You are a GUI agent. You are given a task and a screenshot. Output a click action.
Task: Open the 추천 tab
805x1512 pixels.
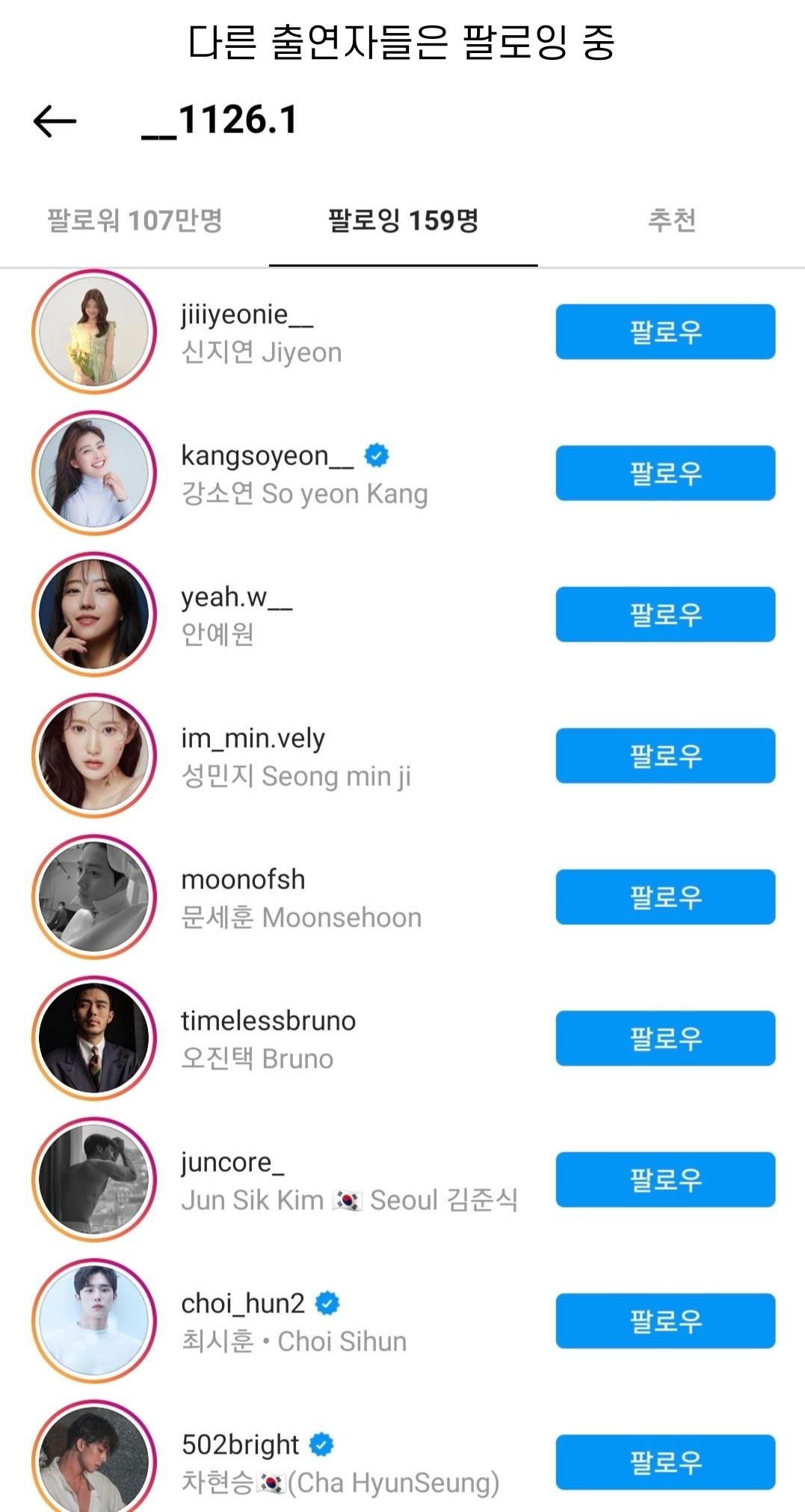tap(670, 220)
